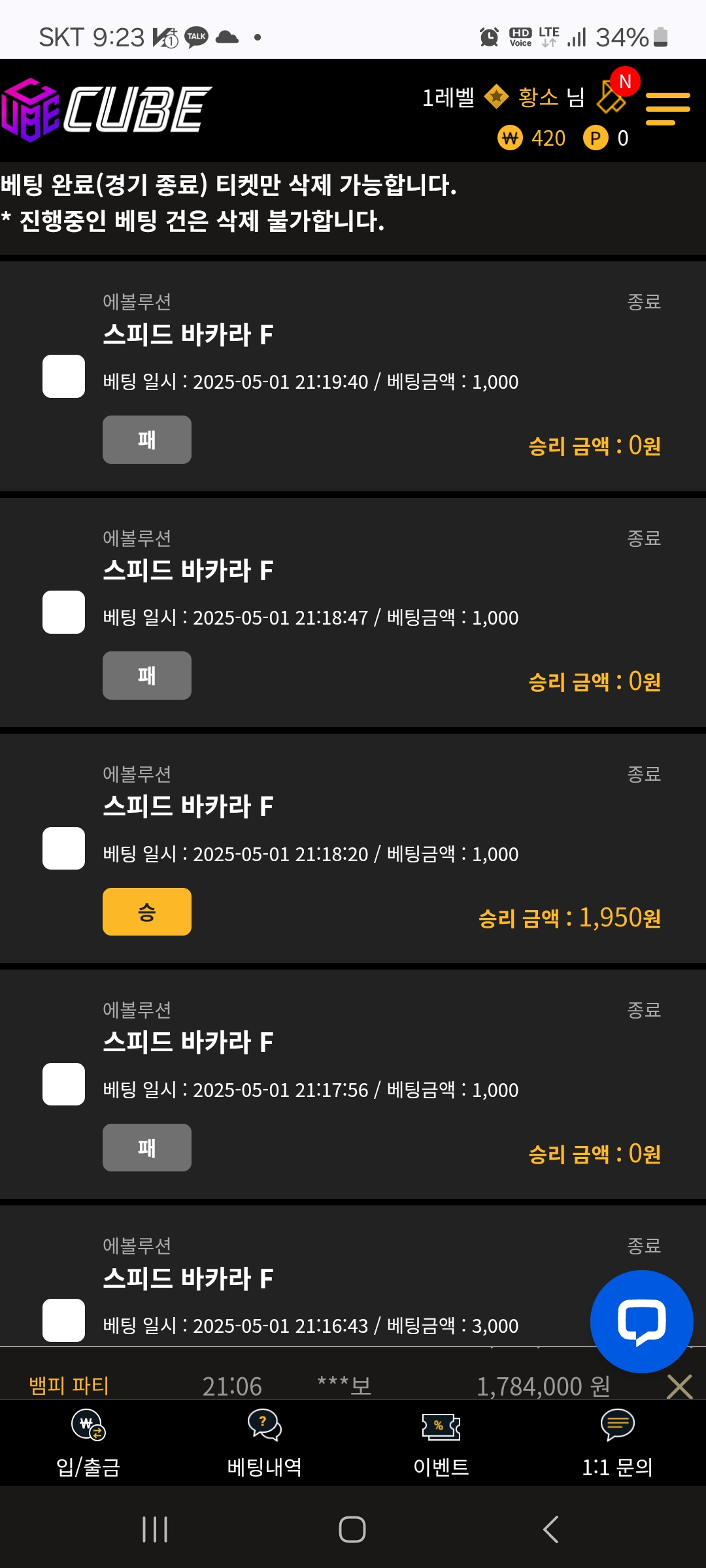Tap the CUBE logo to go home
This screenshot has width=706, height=1568.
(x=107, y=110)
